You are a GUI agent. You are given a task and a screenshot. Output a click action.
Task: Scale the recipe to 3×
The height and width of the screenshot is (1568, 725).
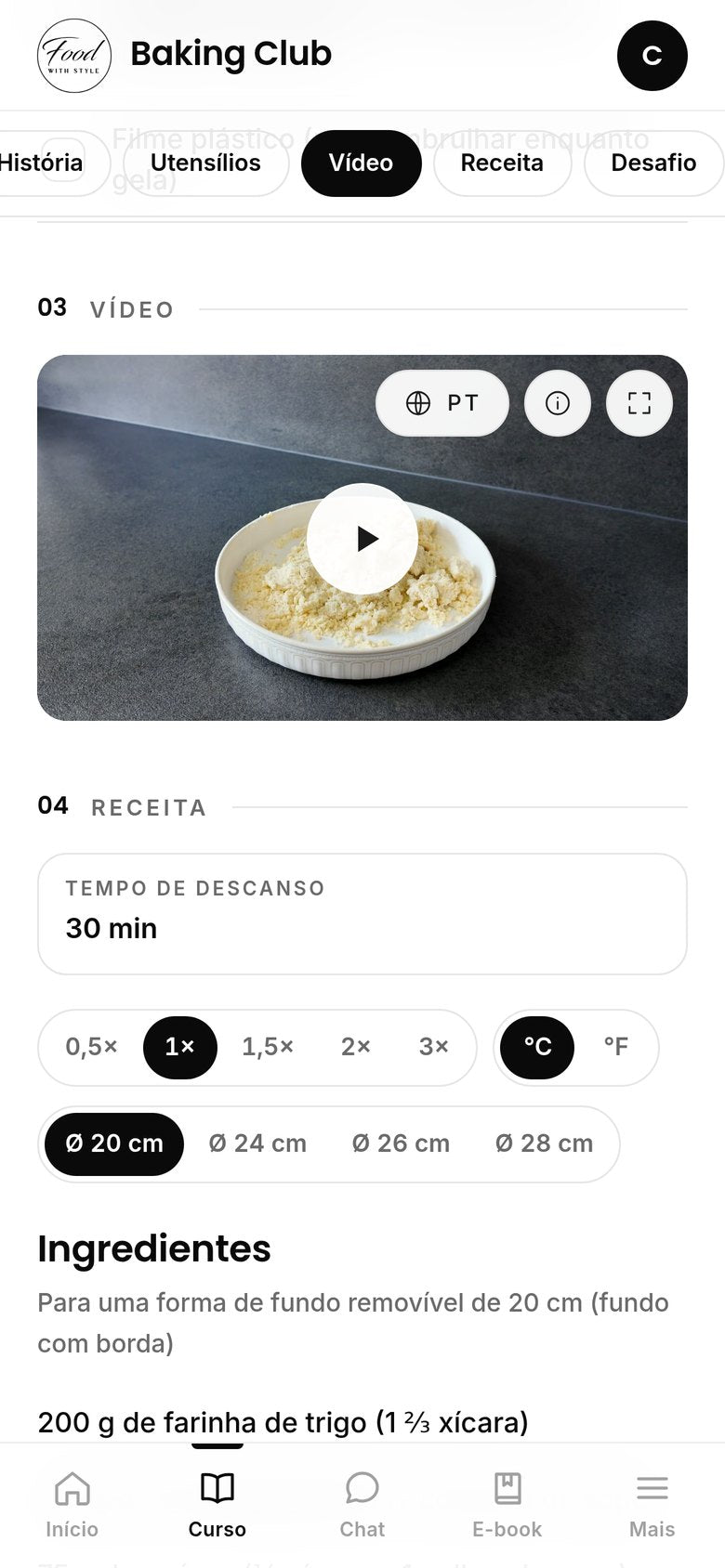(x=434, y=1047)
